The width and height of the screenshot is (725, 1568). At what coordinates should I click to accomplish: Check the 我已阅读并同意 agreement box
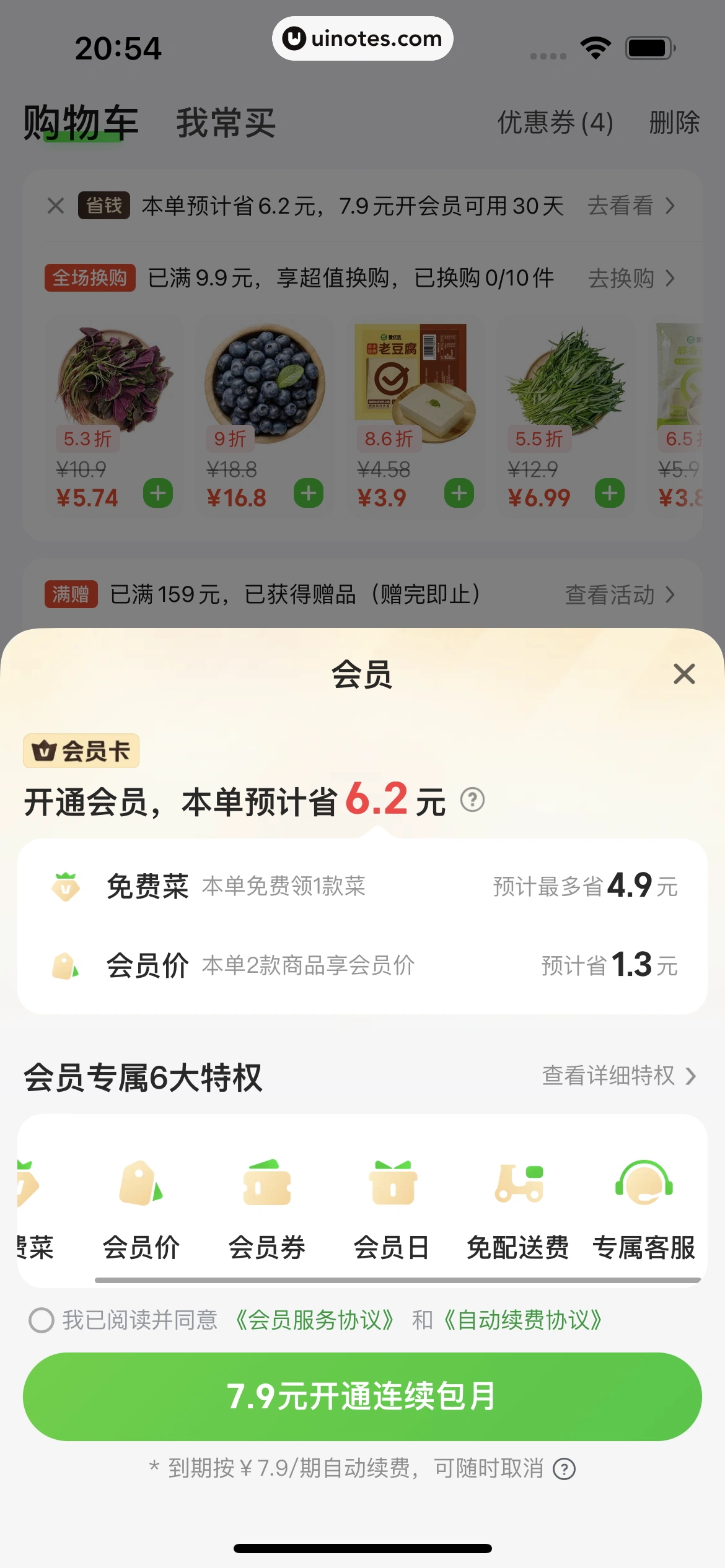[x=42, y=1320]
